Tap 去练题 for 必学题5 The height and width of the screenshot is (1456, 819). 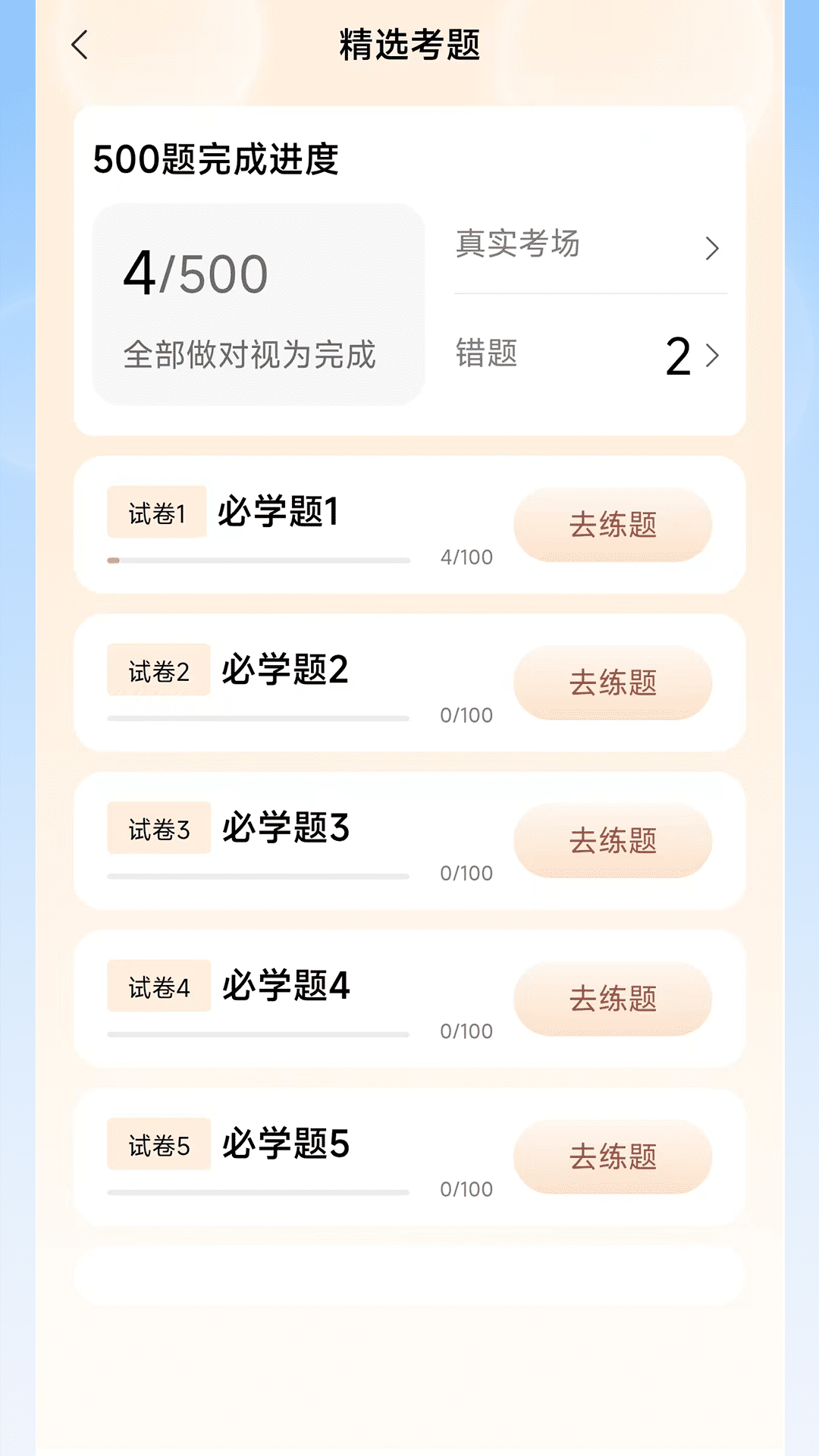(x=614, y=1157)
